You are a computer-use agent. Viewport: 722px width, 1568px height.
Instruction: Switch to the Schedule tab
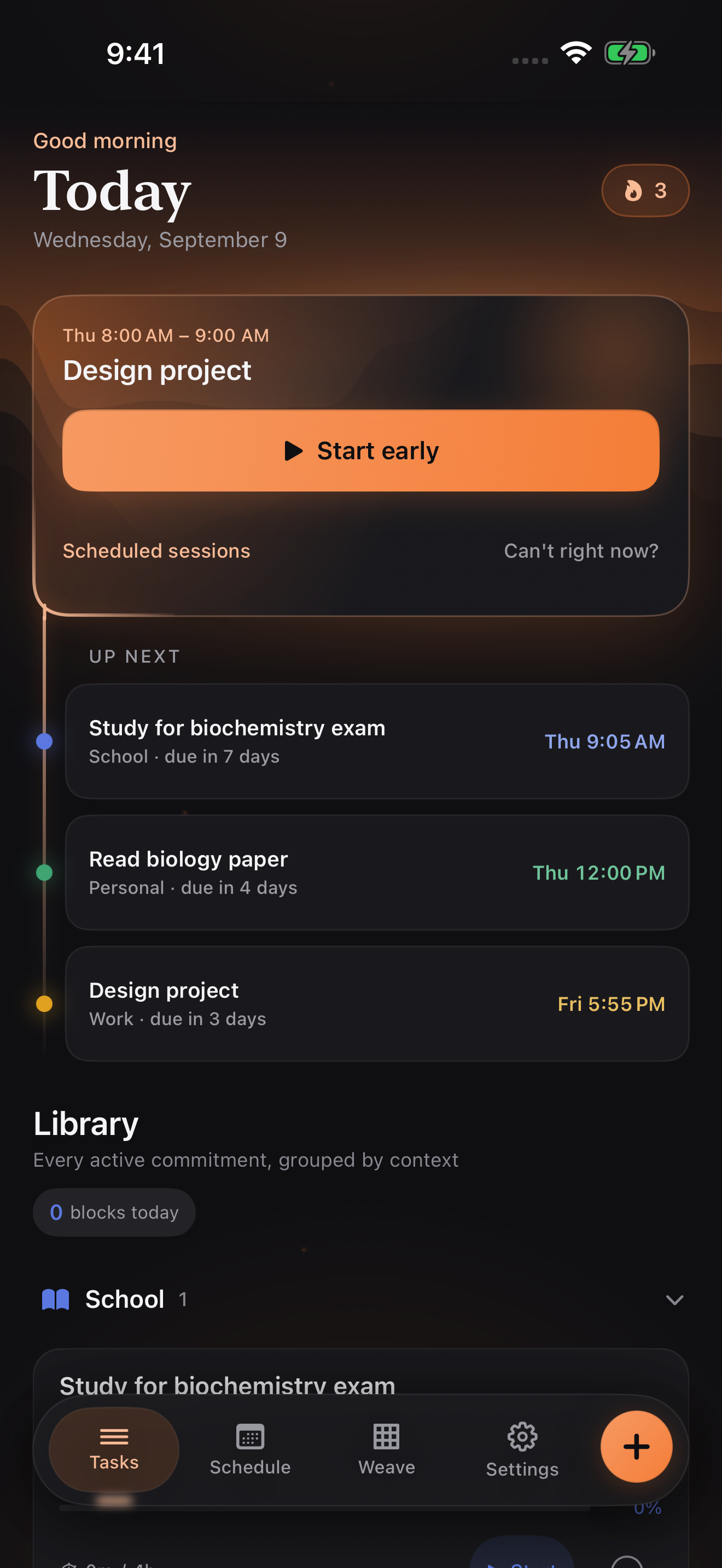point(250,1449)
